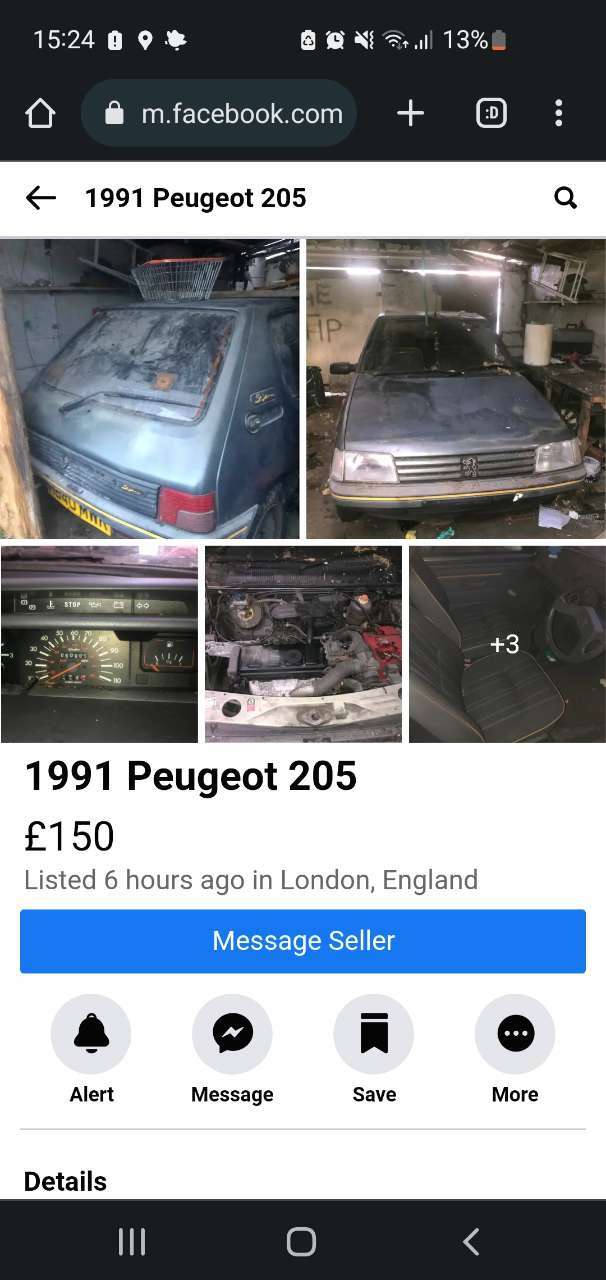Open the dashboard speedometer photo
The width and height of the screenshot is (606, 1280).
tap(99, 644)
